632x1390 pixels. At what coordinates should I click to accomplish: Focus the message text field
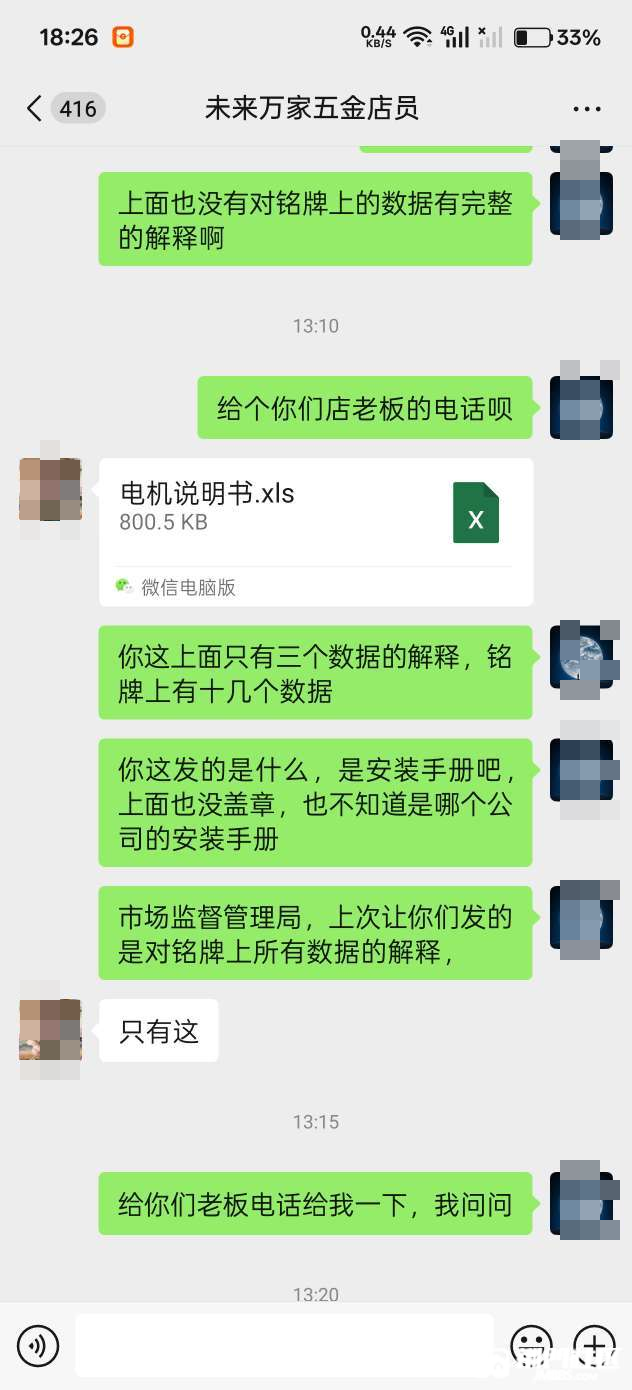click(284, 1345)
